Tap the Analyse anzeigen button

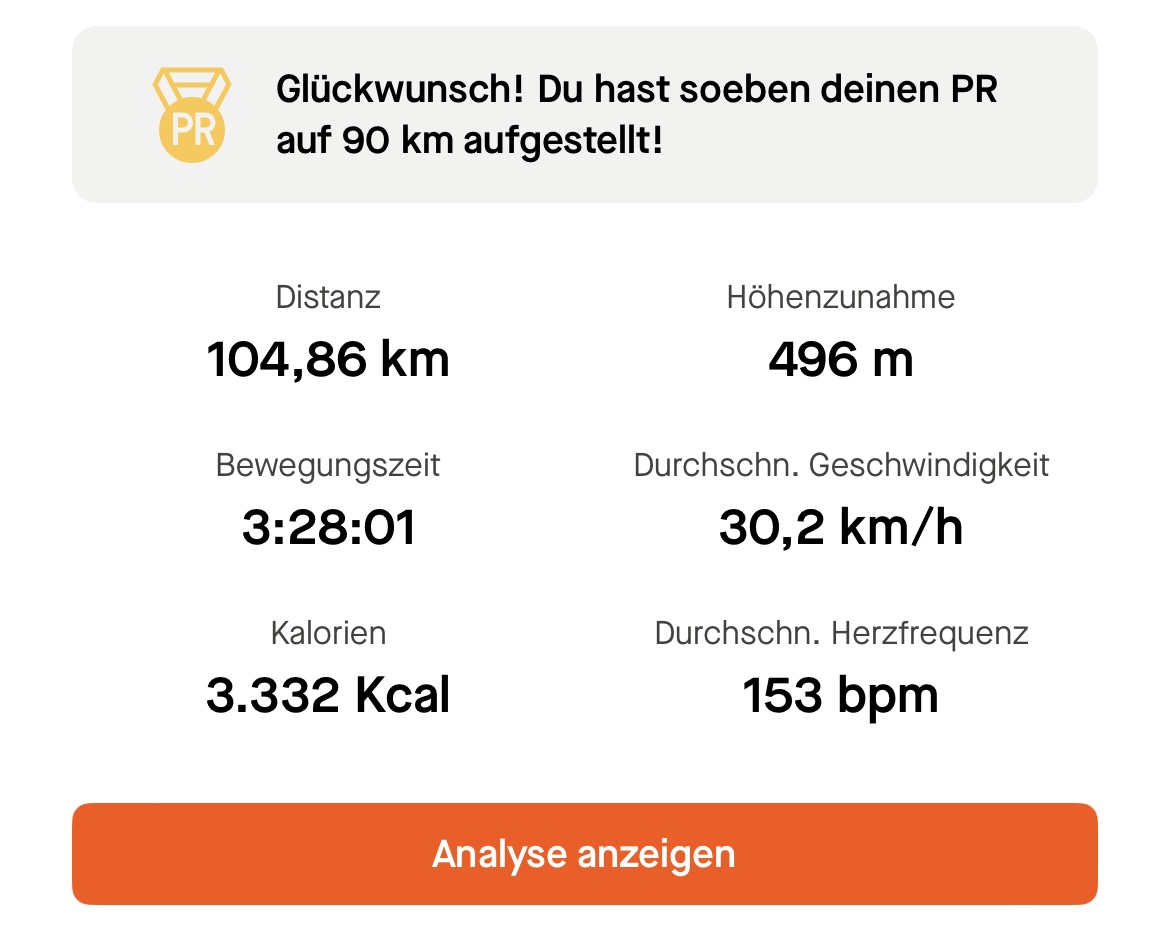(x=584, y=854)
